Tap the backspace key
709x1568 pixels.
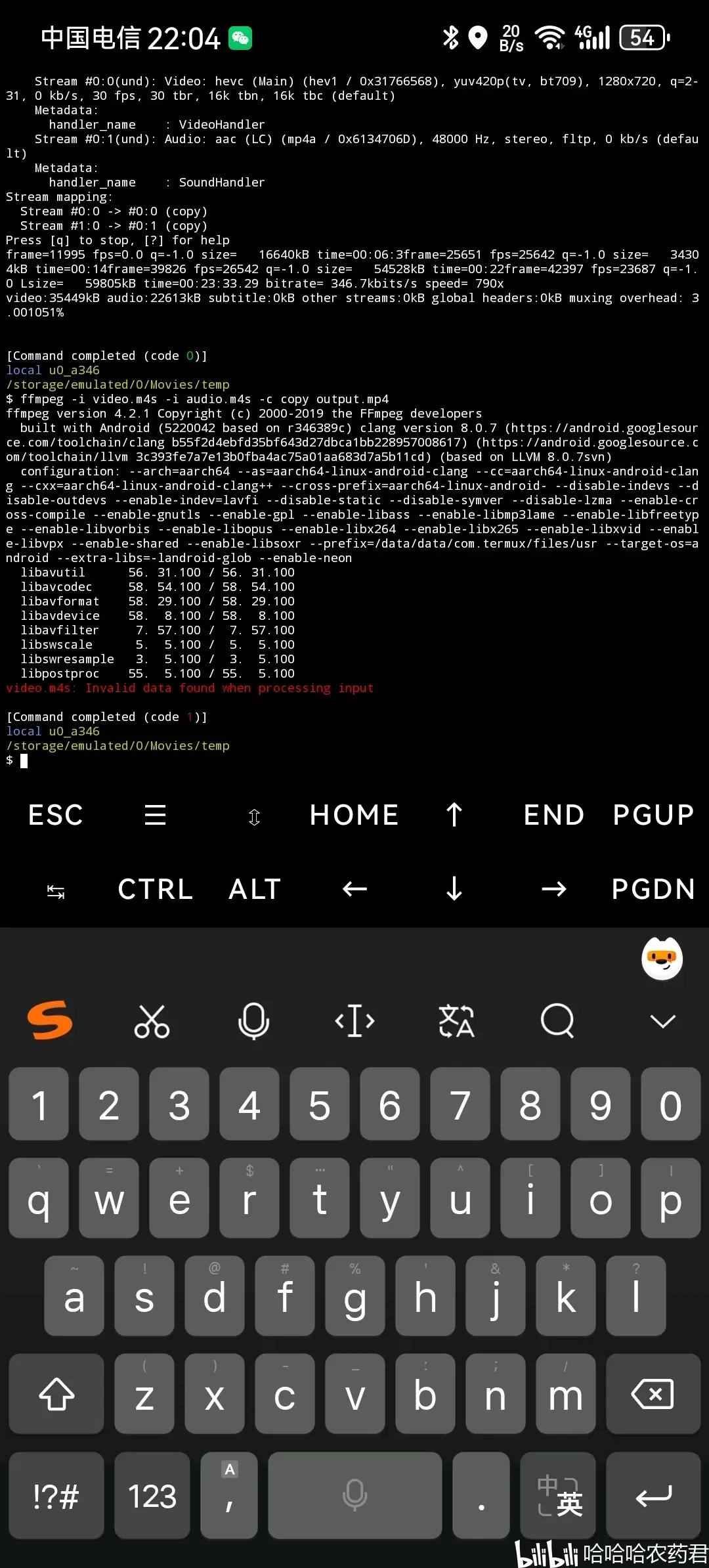pyautogui.click(x=652, y=1393)
